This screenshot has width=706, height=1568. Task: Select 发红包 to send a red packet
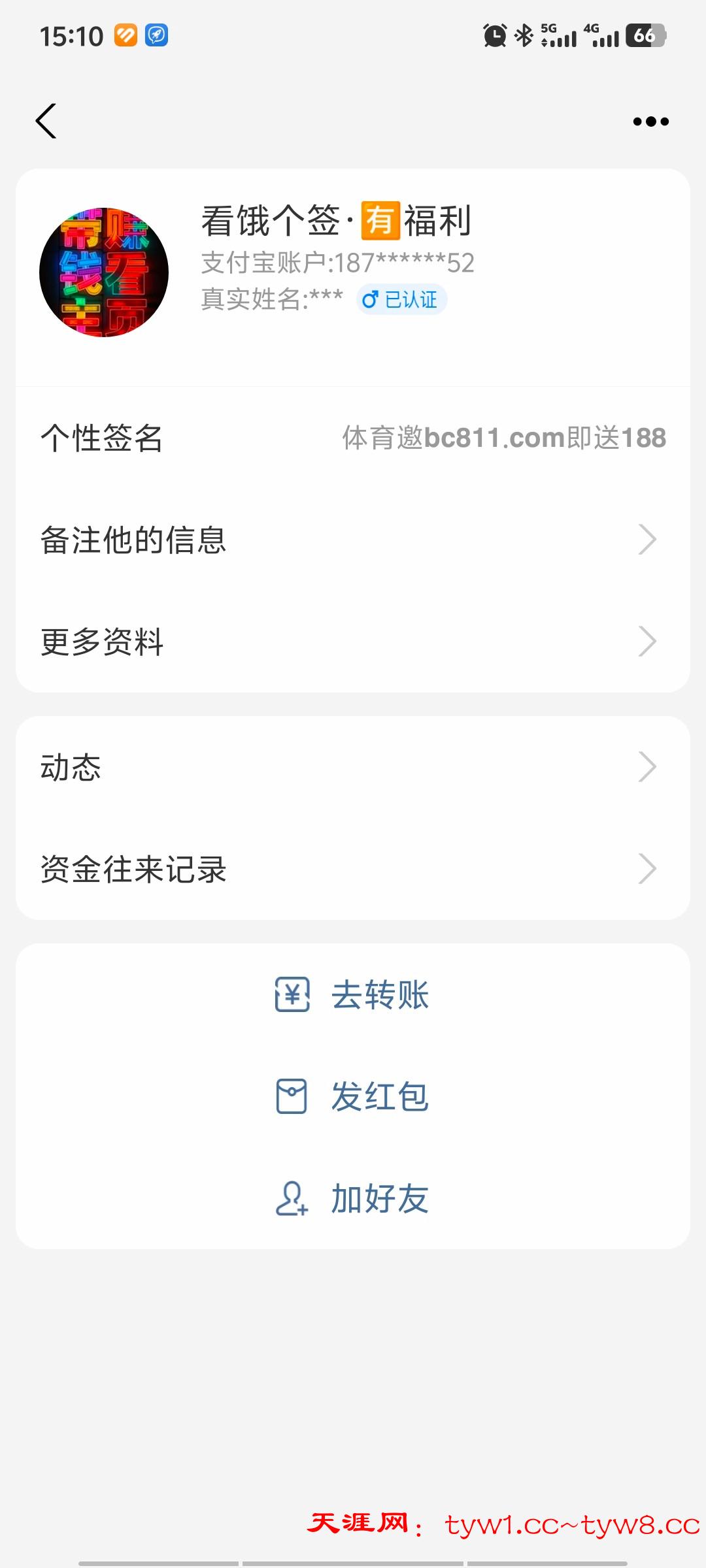tap(353, 1096)
